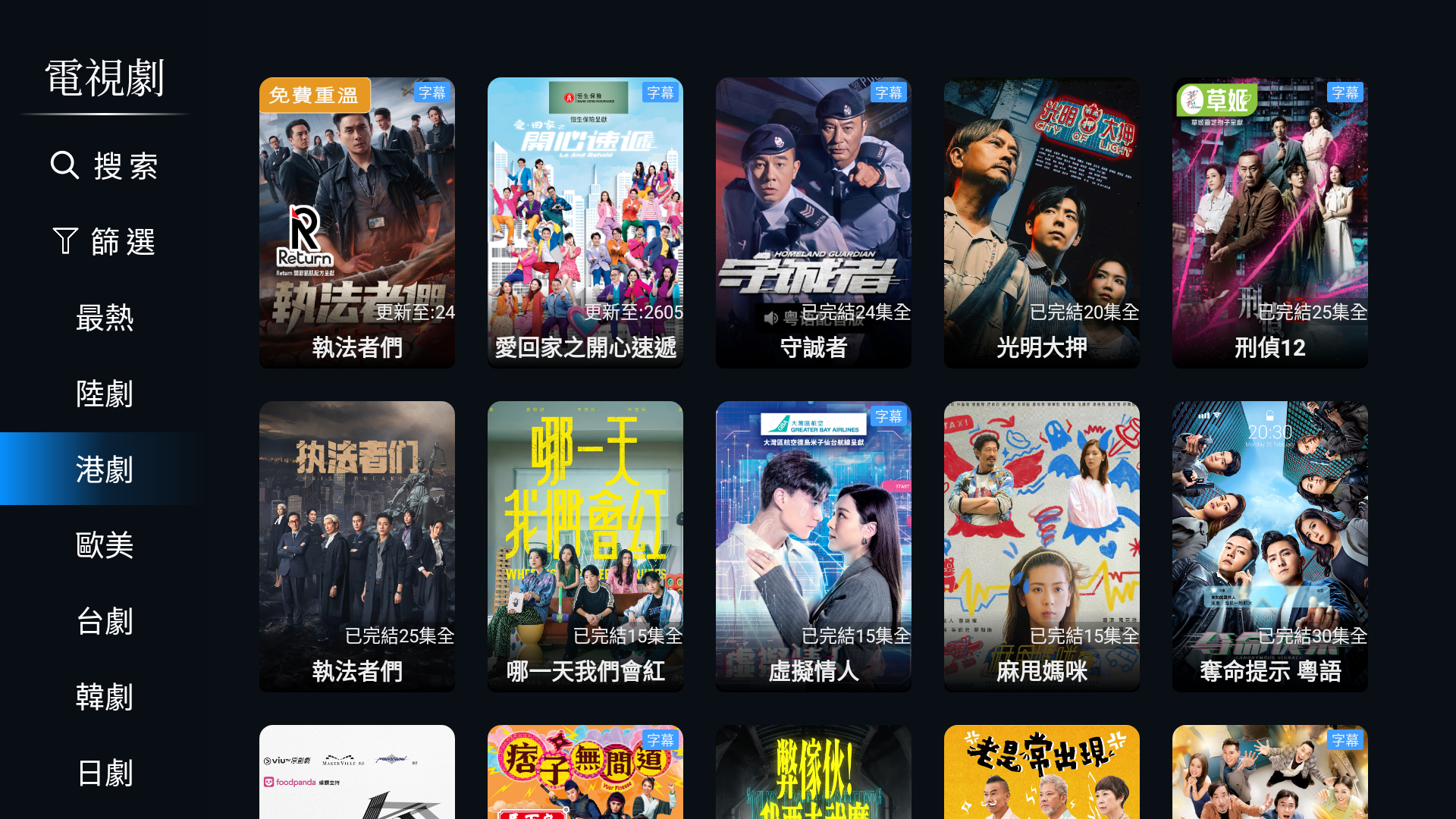Select the 港劇 category
Screen dimensions: 1456x819
click(105, 469)
